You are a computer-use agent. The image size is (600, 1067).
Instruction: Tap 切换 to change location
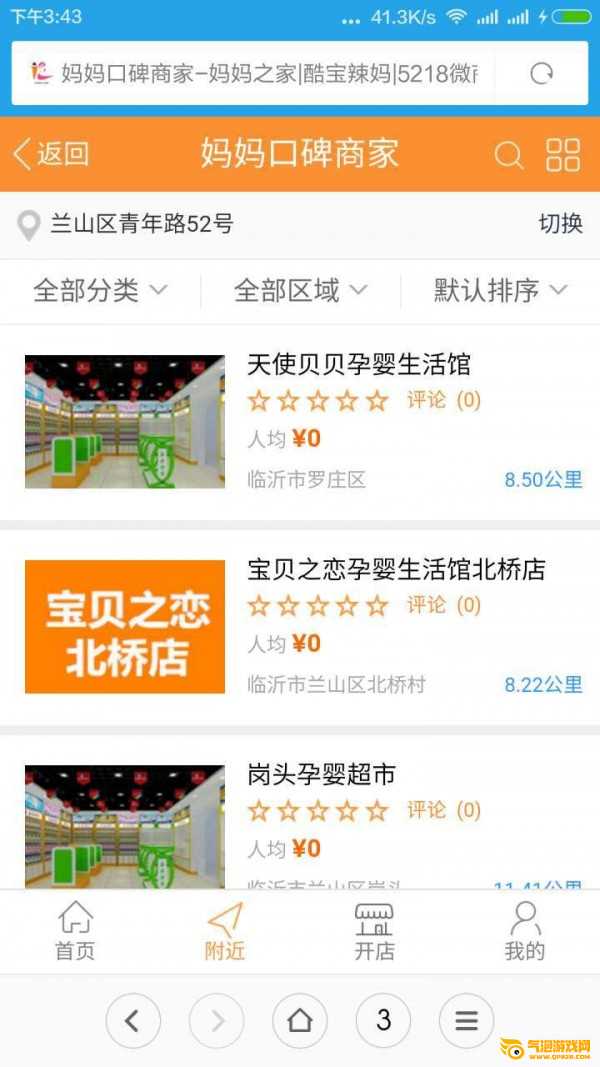pyautogui.click(x=560, y=223)
